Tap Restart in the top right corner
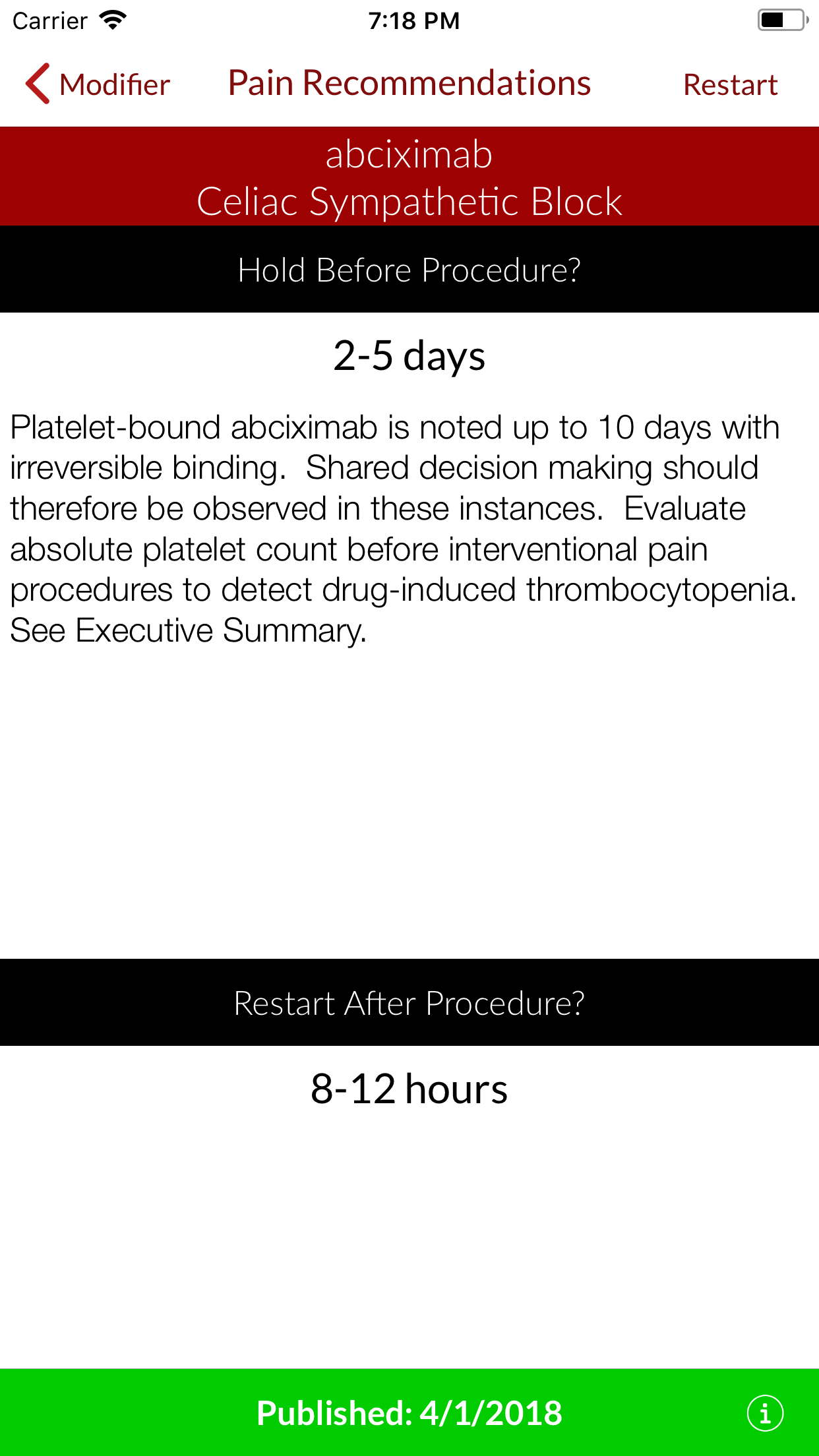 pos(731,84)
